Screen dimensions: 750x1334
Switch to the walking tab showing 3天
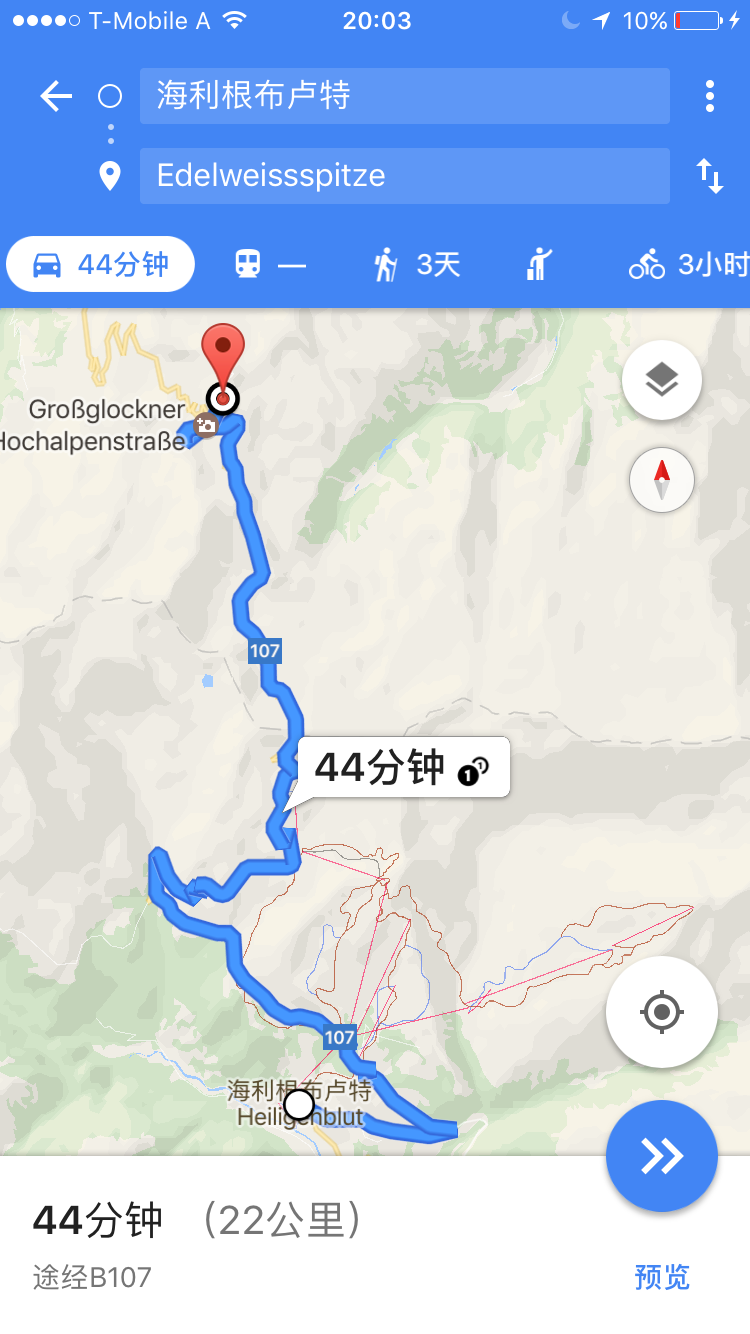click(x=416, y=265)
